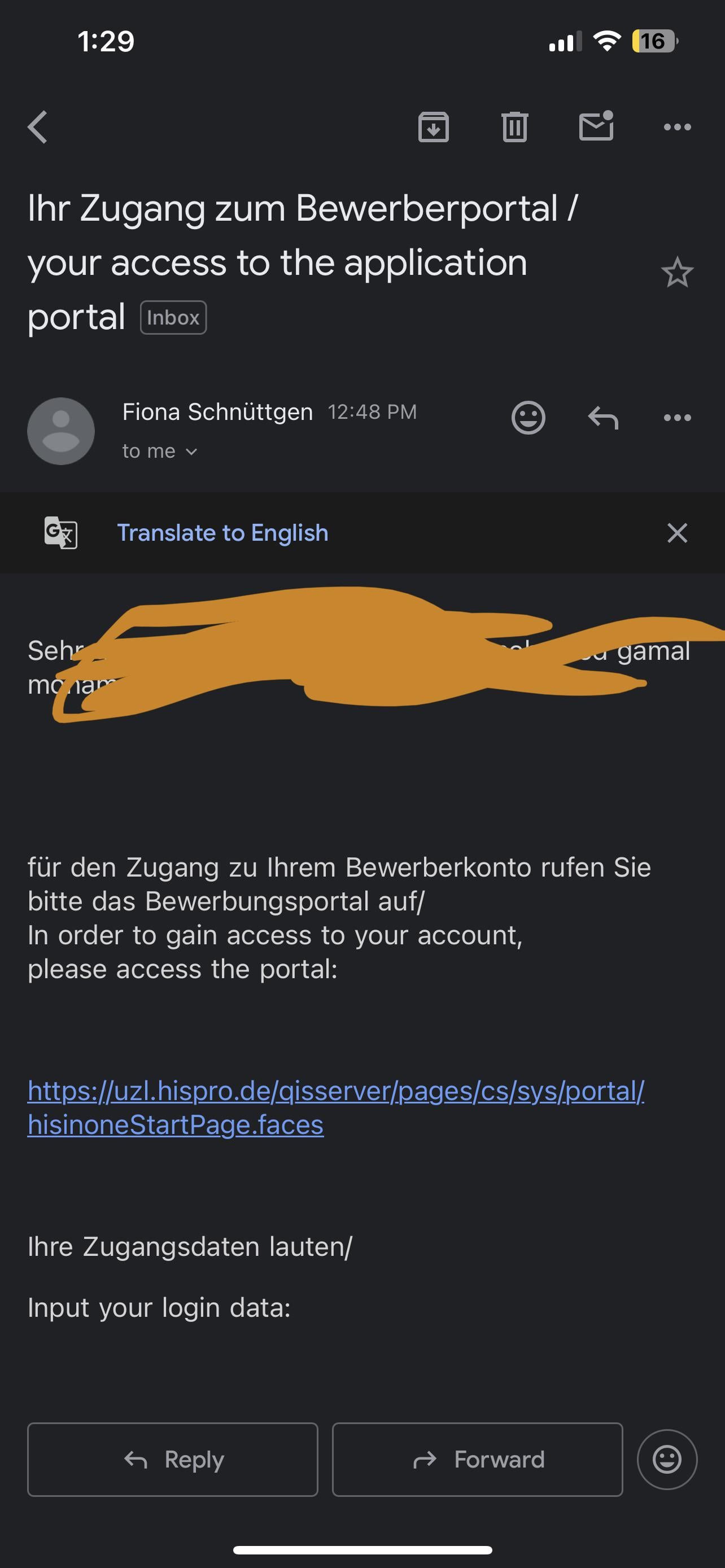Image resolution: width=725 pixels, height=1568 pixels.
Task: Tap the Reply button below the message
Action: [x=173, y=1459]
